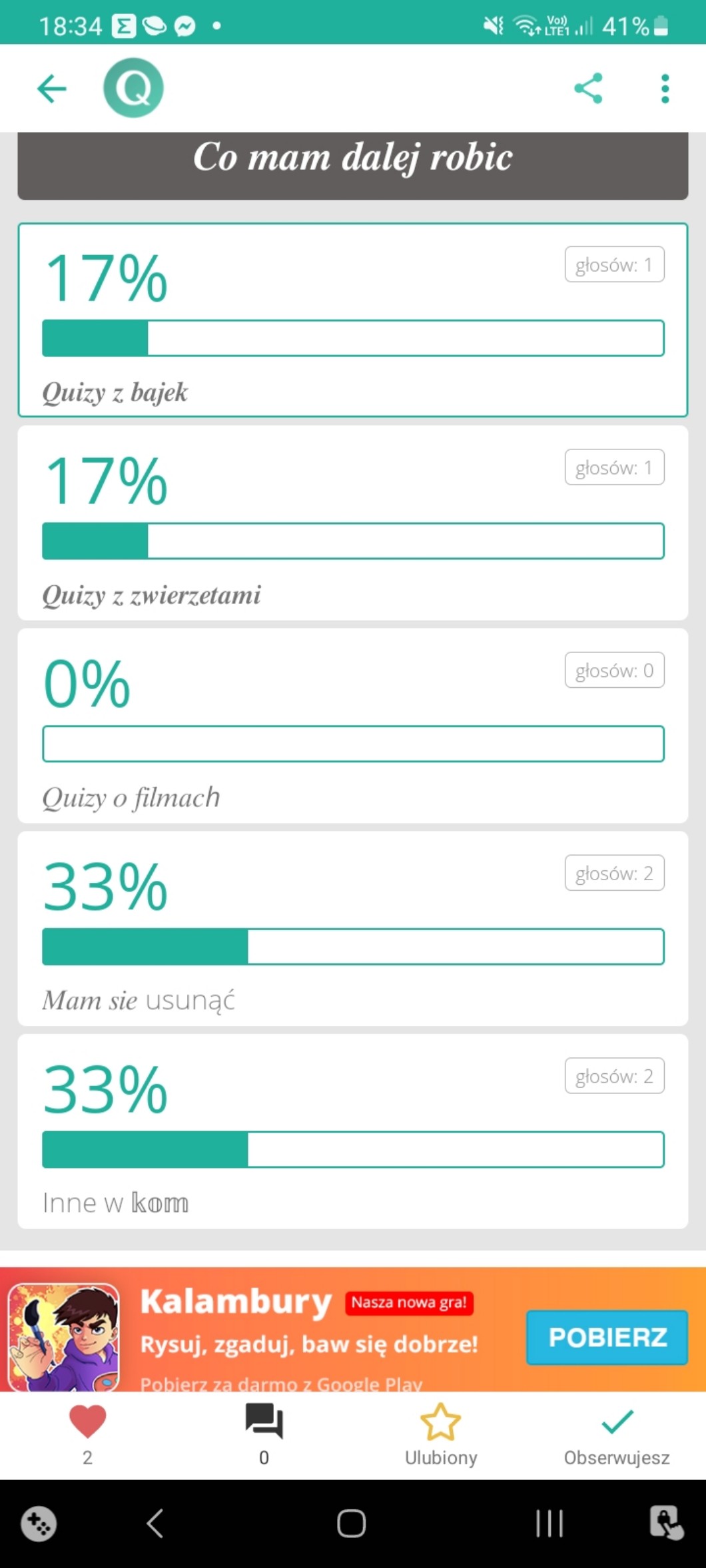Select the Quizy o filmach option
706x1568 pixels.
click(352, 726)
